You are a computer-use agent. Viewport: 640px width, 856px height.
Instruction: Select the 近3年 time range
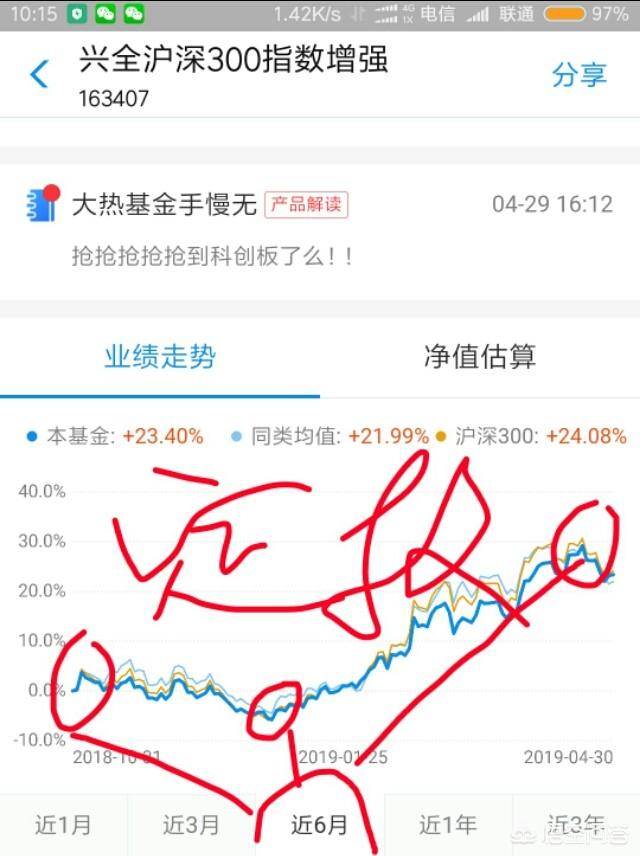pyautogui.click(x=575, y=825)
